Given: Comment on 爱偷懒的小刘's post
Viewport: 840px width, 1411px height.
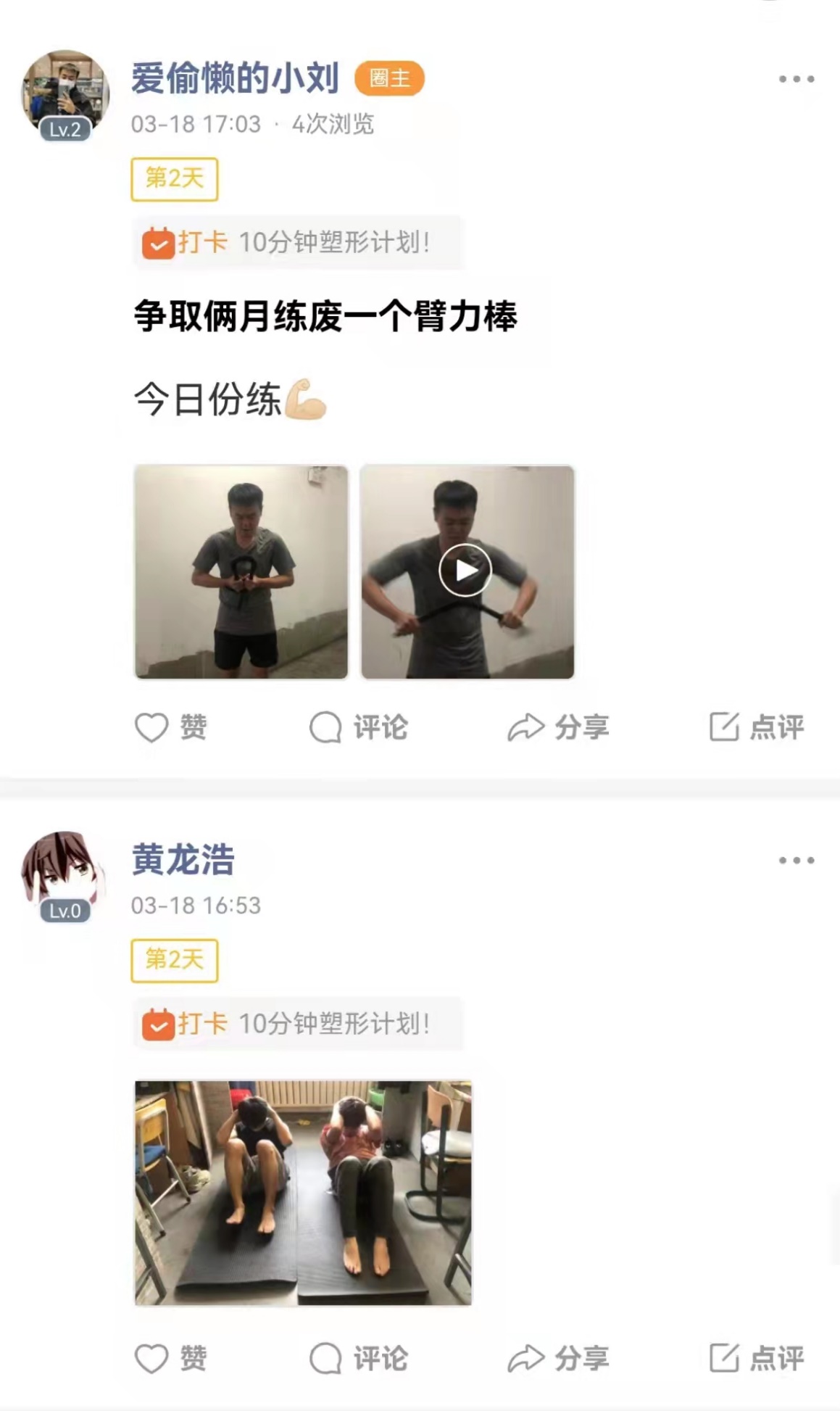Looking at the screenshot, I should click(x=359, y=727).
